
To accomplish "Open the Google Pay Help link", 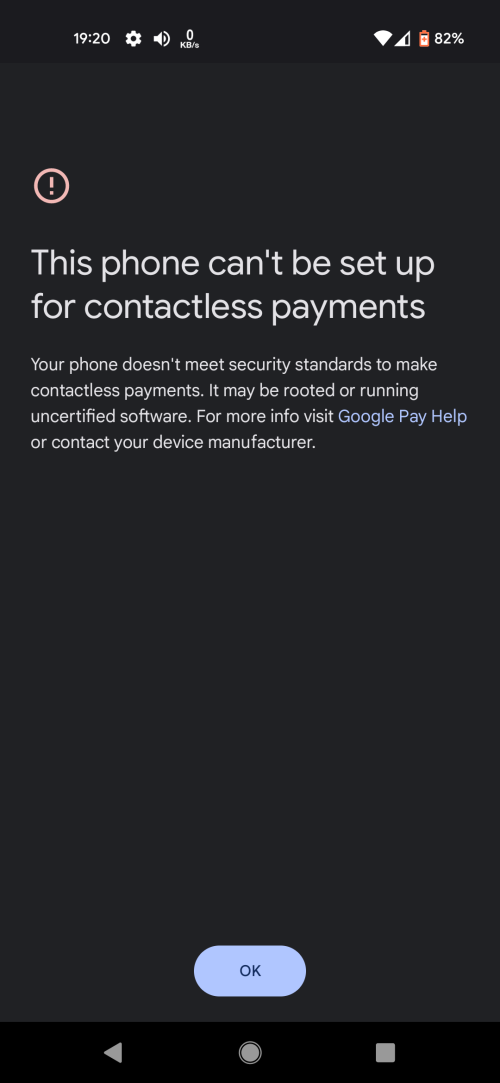I will pos(402,416).
